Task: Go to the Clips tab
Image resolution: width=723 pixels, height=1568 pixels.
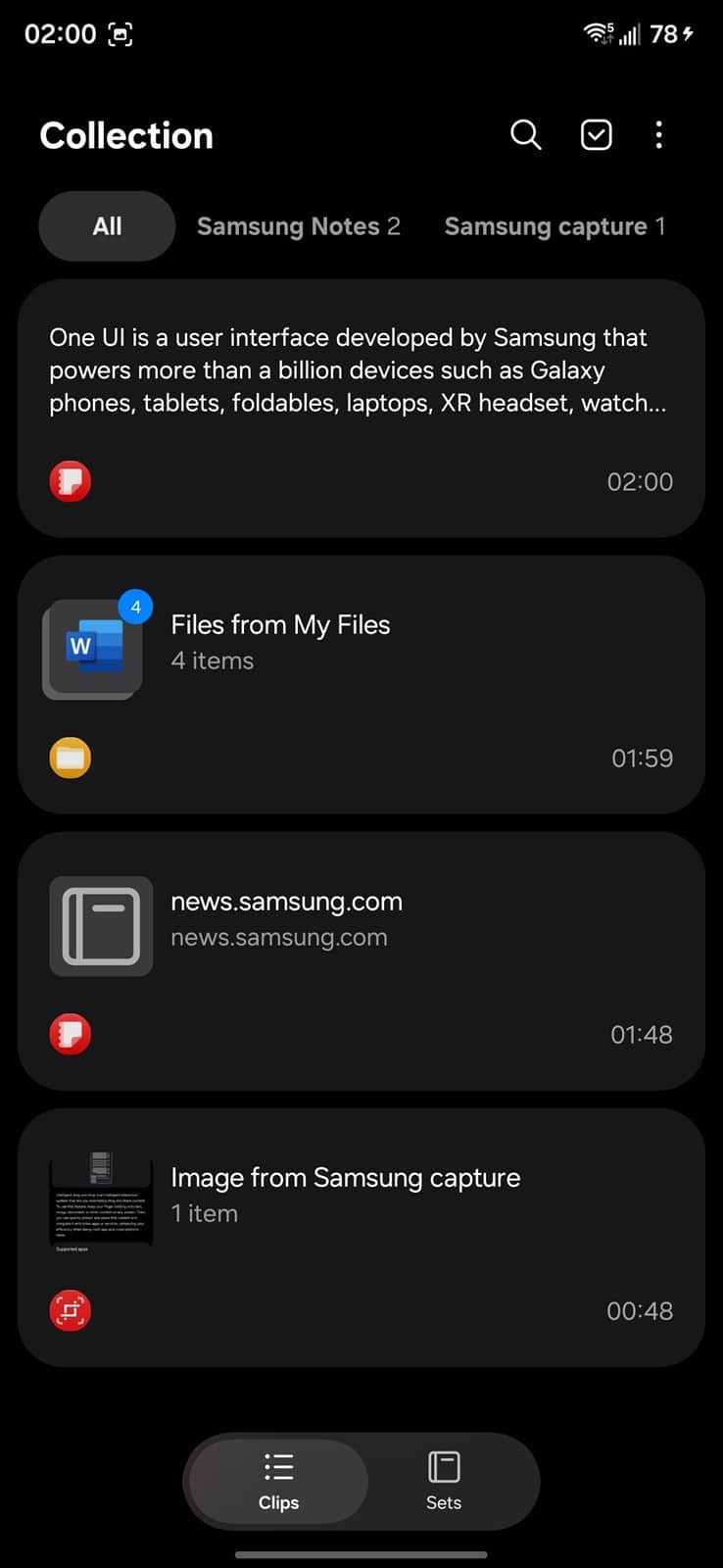Action: 278,1481
